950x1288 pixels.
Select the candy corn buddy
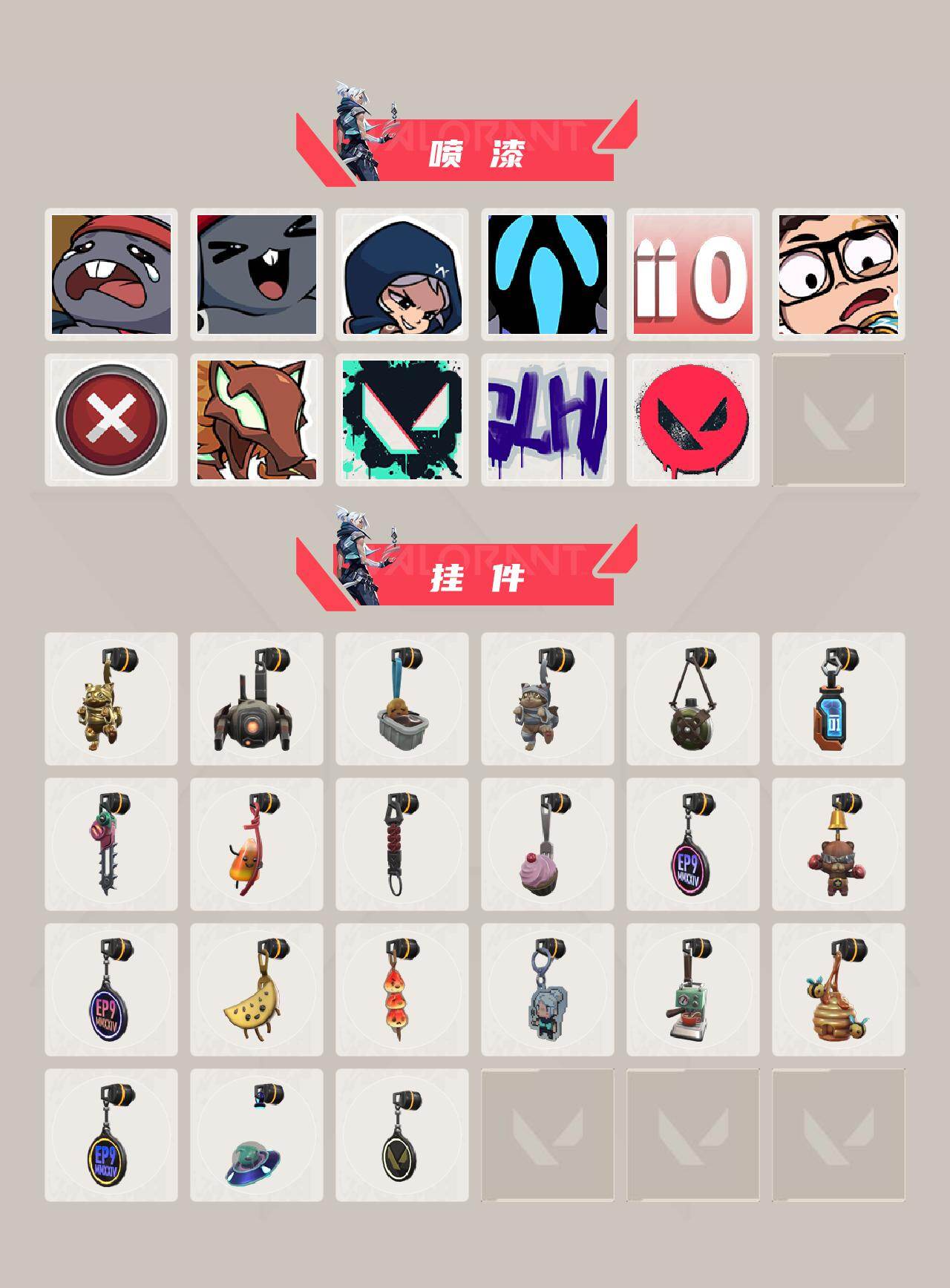(x=256, y=846)
